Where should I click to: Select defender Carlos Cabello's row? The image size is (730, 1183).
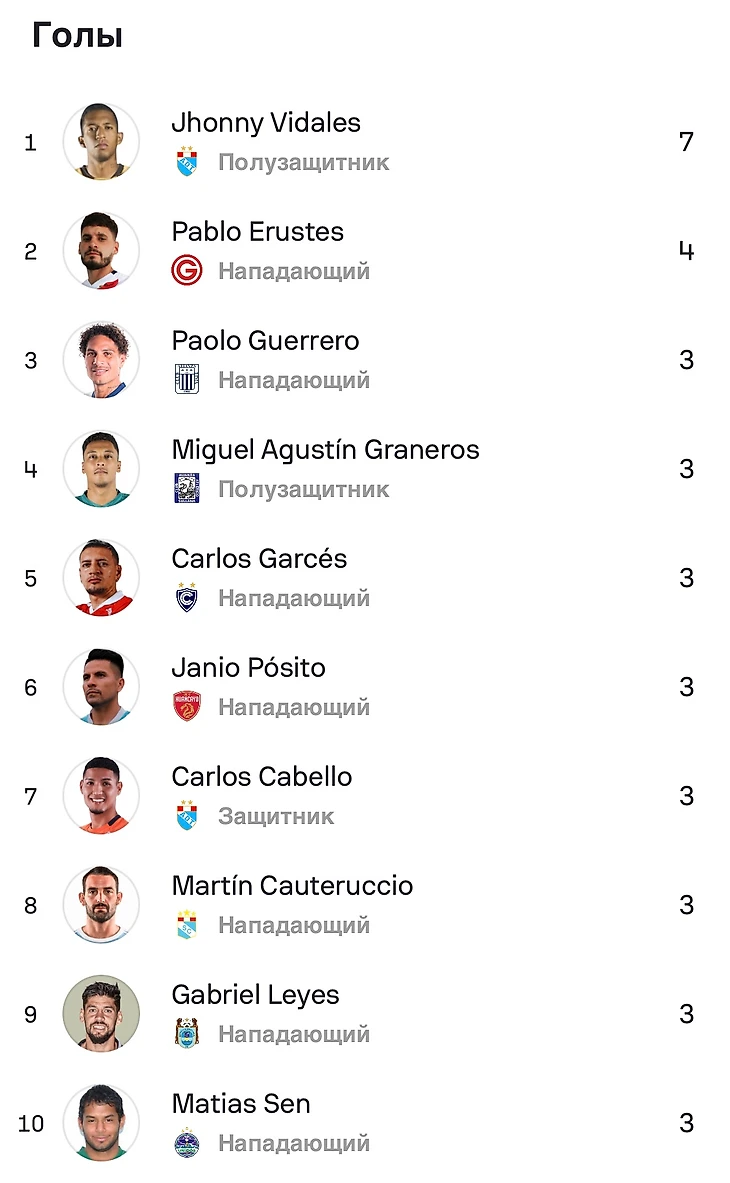click(262, 778)
